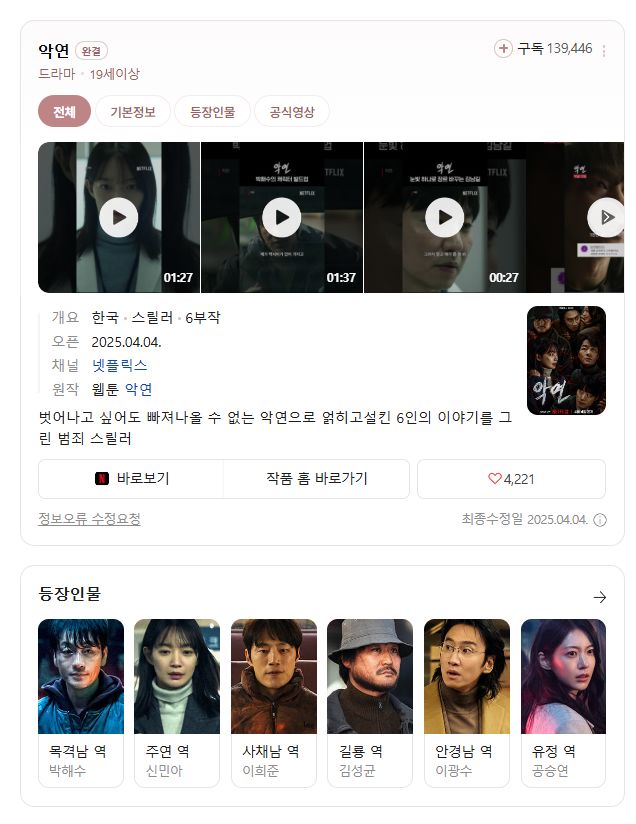Image resolution: width=636 pixels, height=824 pixels.
Task: Select the 전체 tab
Action: 64,111
